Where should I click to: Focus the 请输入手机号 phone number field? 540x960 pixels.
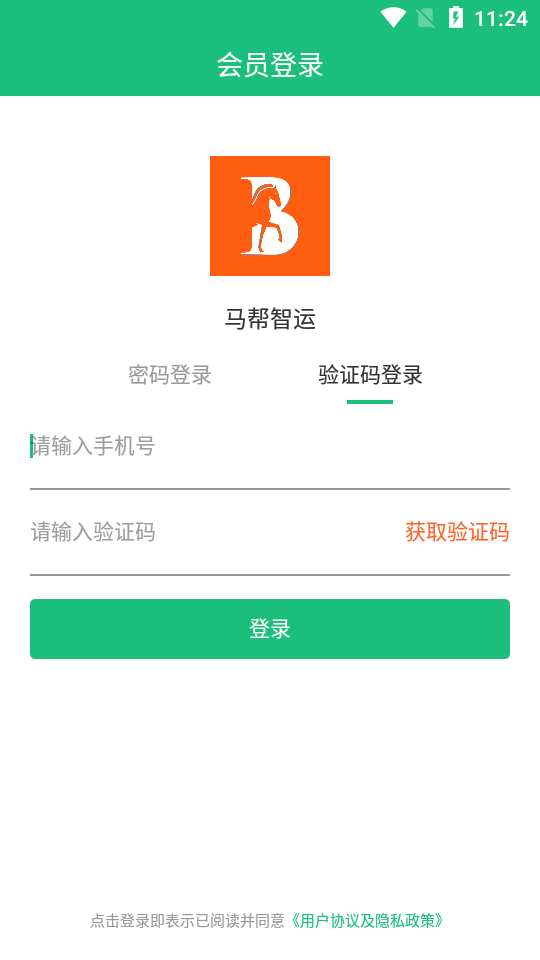270,446
